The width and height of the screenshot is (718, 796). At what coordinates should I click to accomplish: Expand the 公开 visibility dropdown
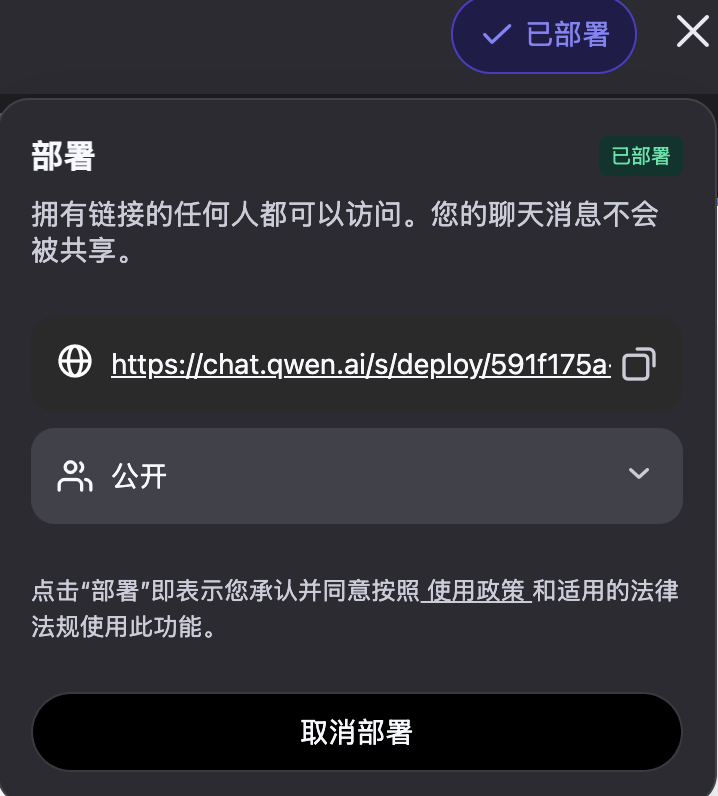(357, 475)
